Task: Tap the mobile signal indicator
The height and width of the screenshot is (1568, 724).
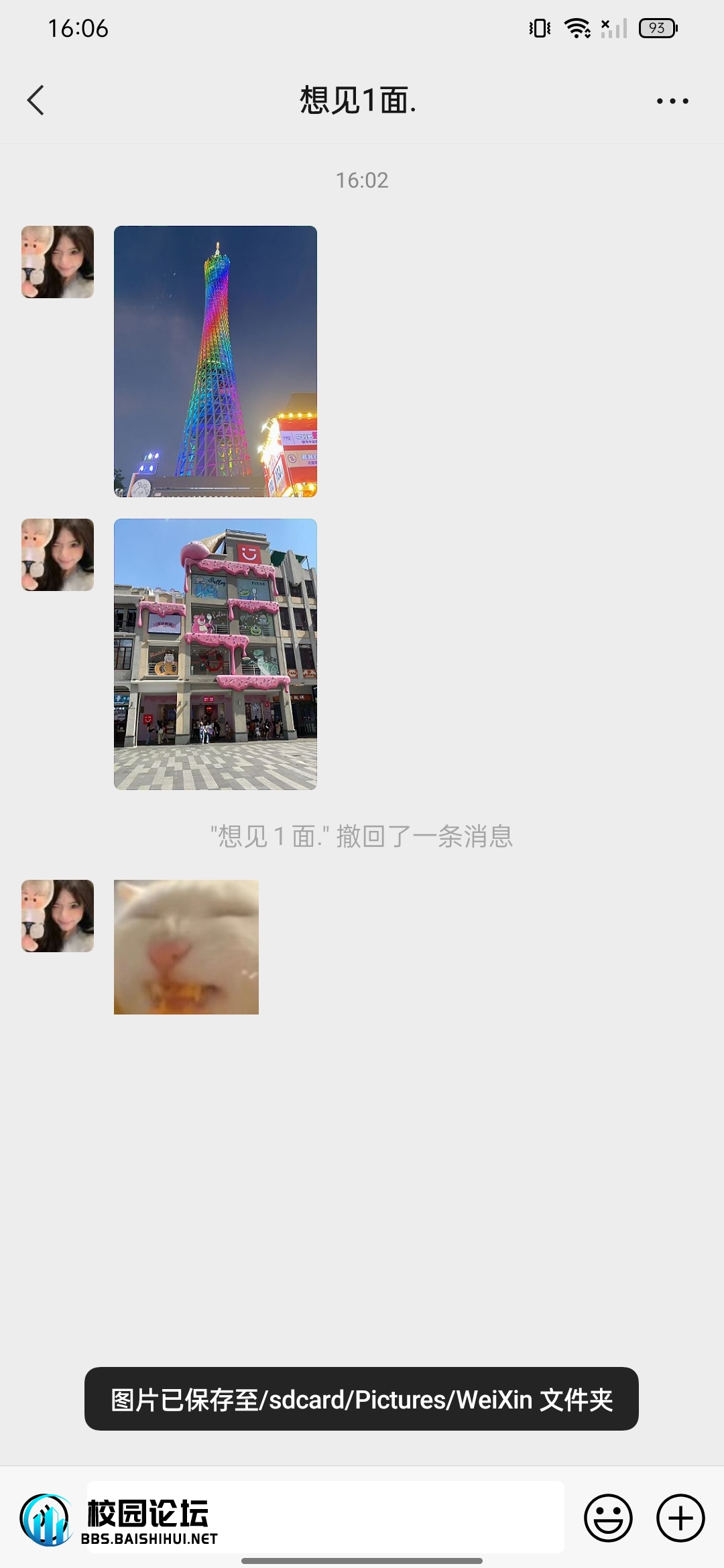Action: pyautogui.click(x=613, y=28)
